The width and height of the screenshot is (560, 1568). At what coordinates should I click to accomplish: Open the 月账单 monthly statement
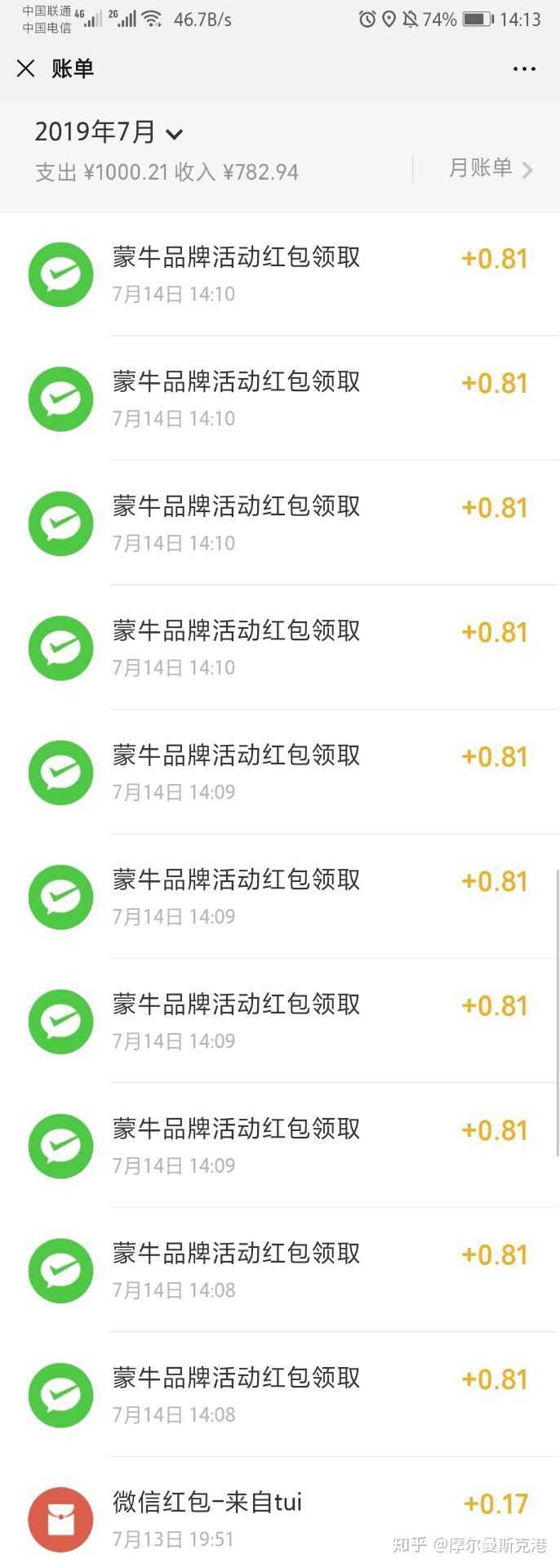click(490, 169)
